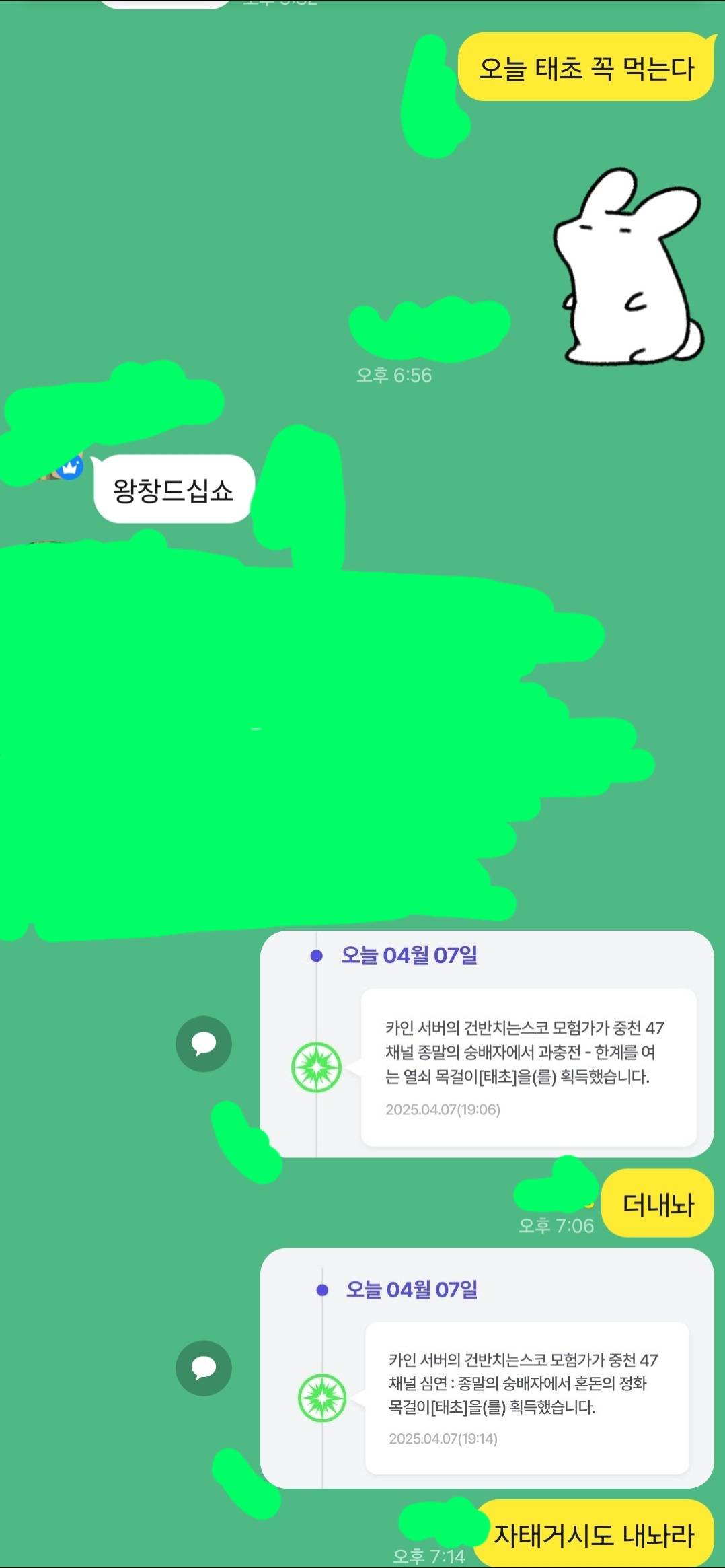
Task: Open the image message timestamped 2025.04.07(19:06)
Action: point(487,1044)
